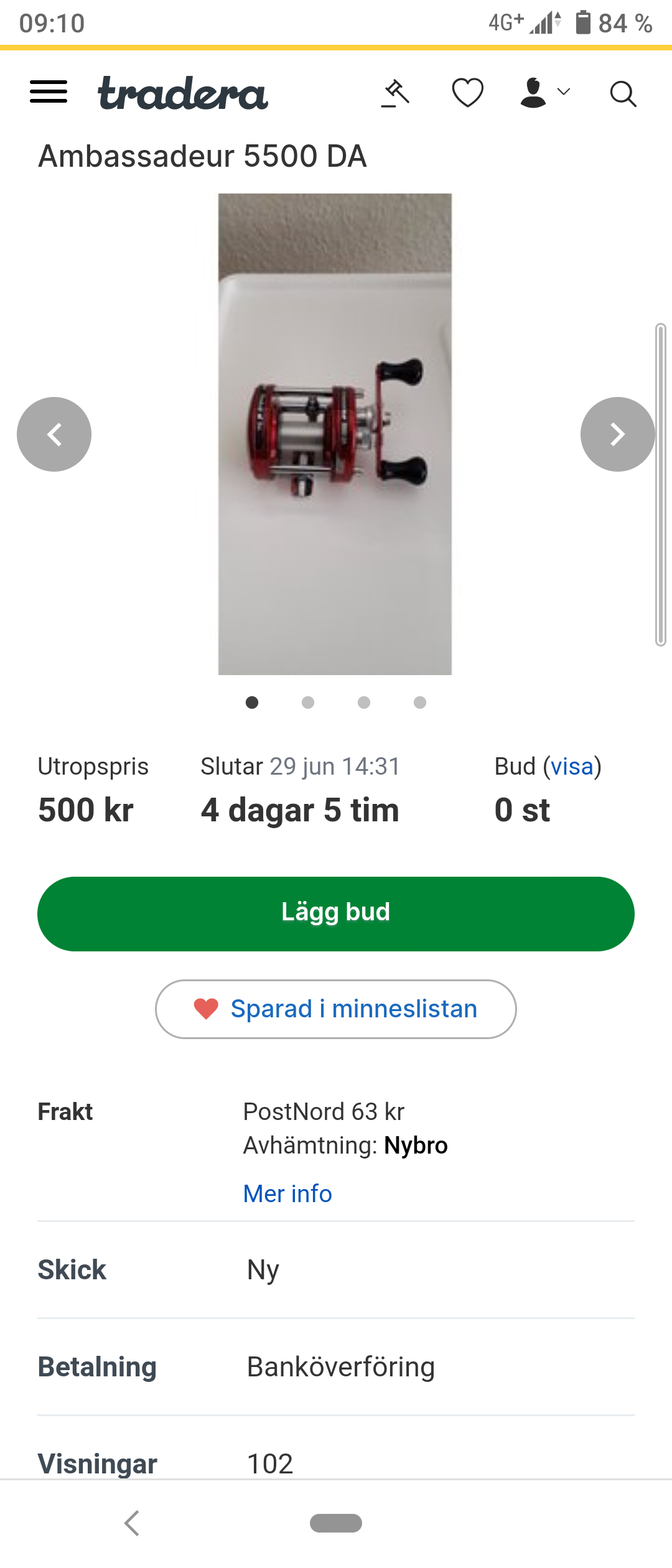
Task: Go back with system back arrow
Action: [132, 1523]
